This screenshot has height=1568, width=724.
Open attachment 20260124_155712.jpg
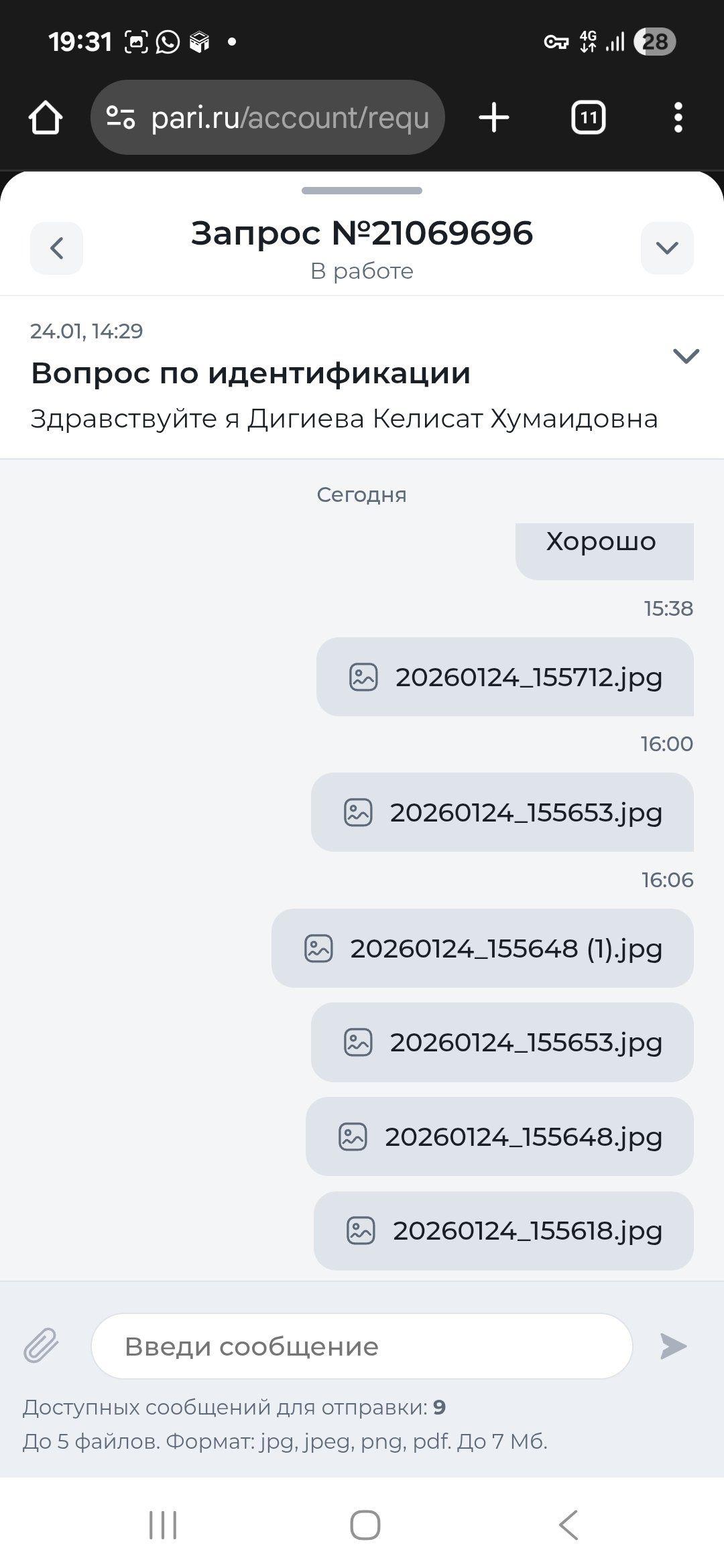(505, 677)
